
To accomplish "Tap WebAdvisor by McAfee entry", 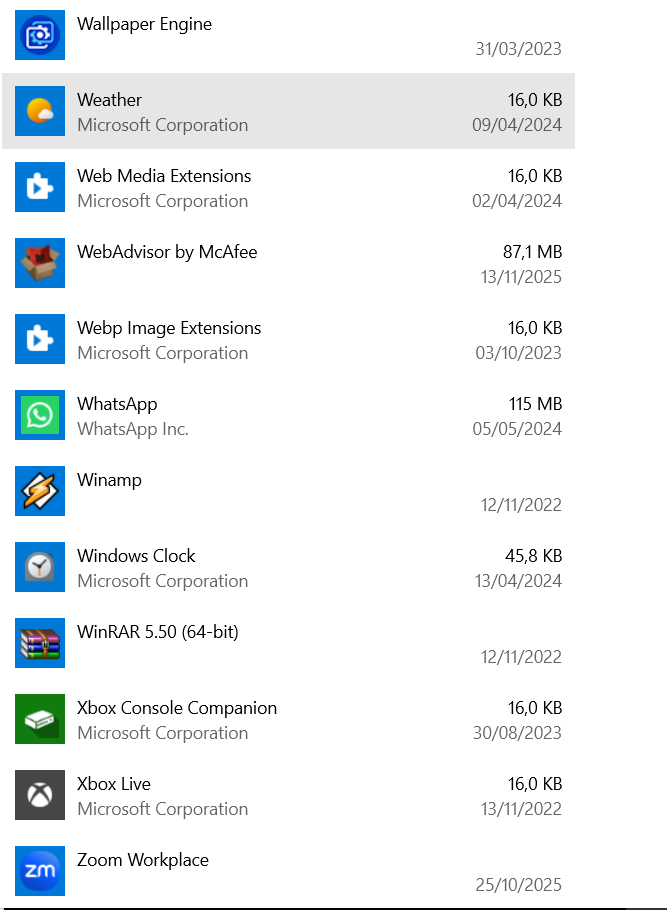I will (x=288, y=264).
